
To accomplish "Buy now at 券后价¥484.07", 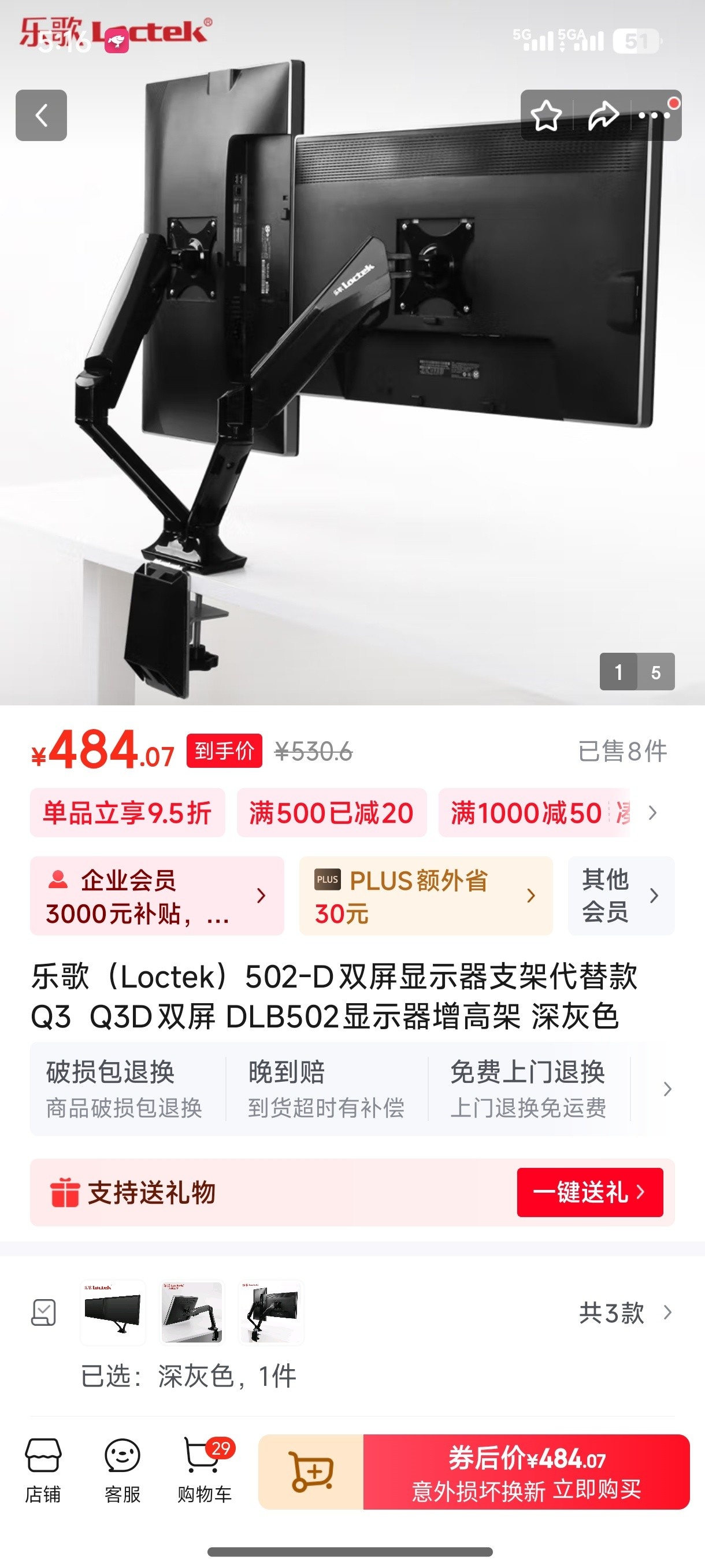I will point(526,1472).
